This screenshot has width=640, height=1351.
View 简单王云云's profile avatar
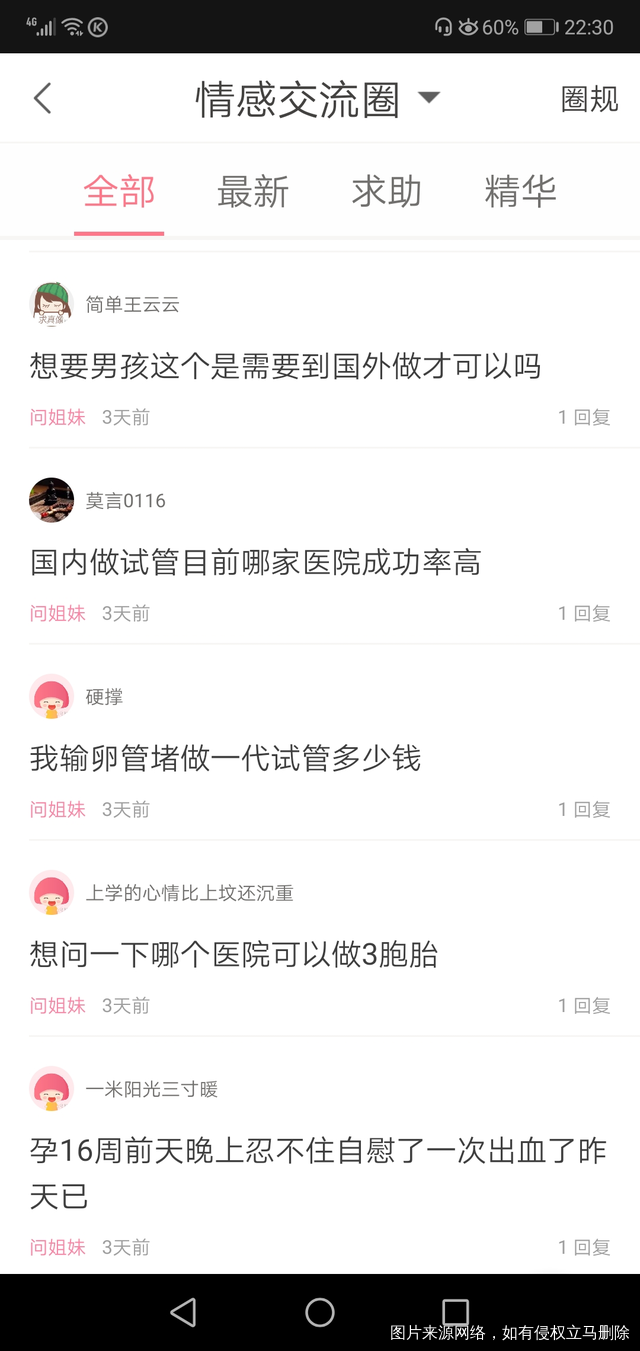[51, 304]
